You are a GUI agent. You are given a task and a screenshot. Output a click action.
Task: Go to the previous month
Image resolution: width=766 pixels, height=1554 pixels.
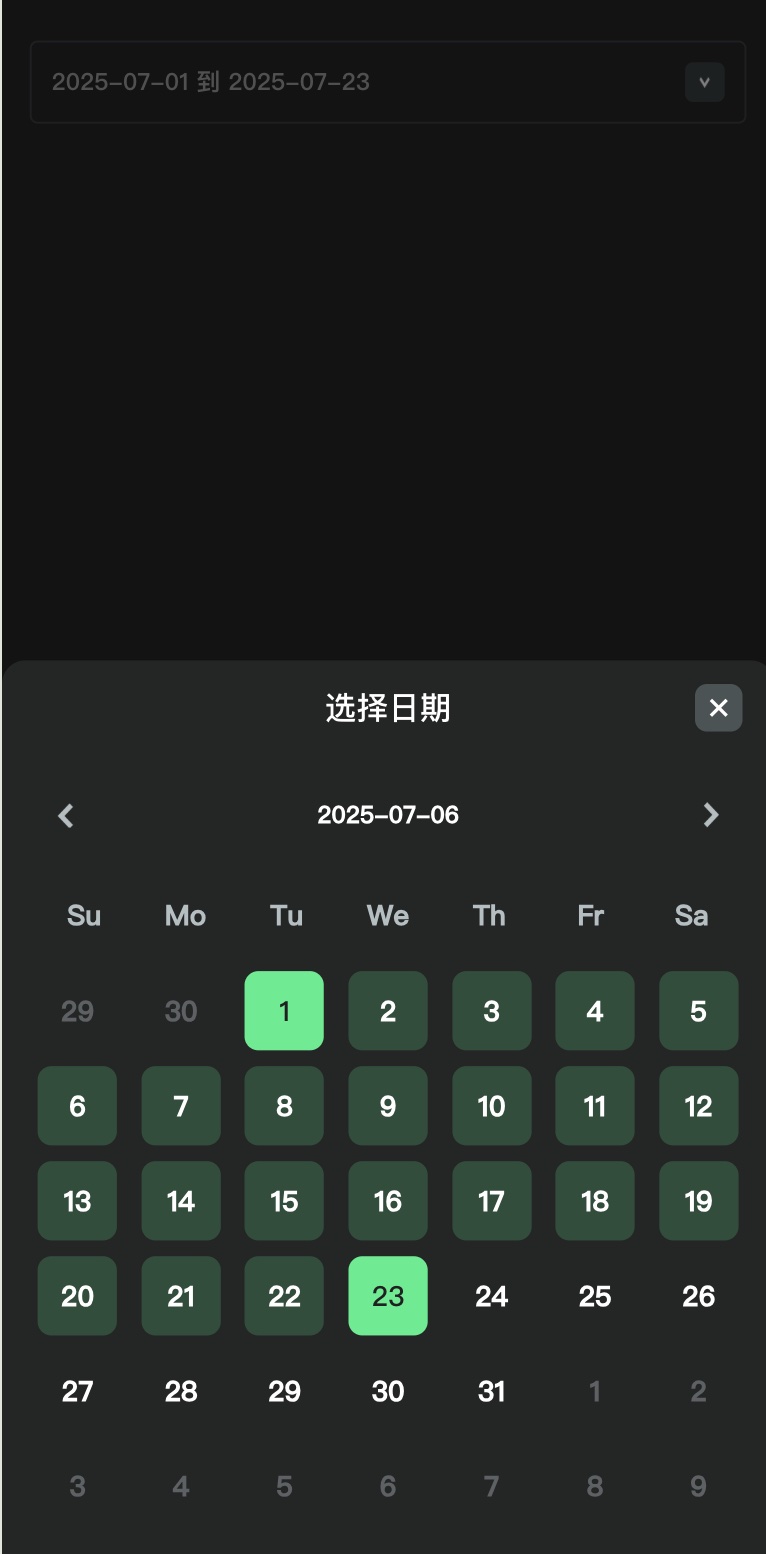coord(66,815)
